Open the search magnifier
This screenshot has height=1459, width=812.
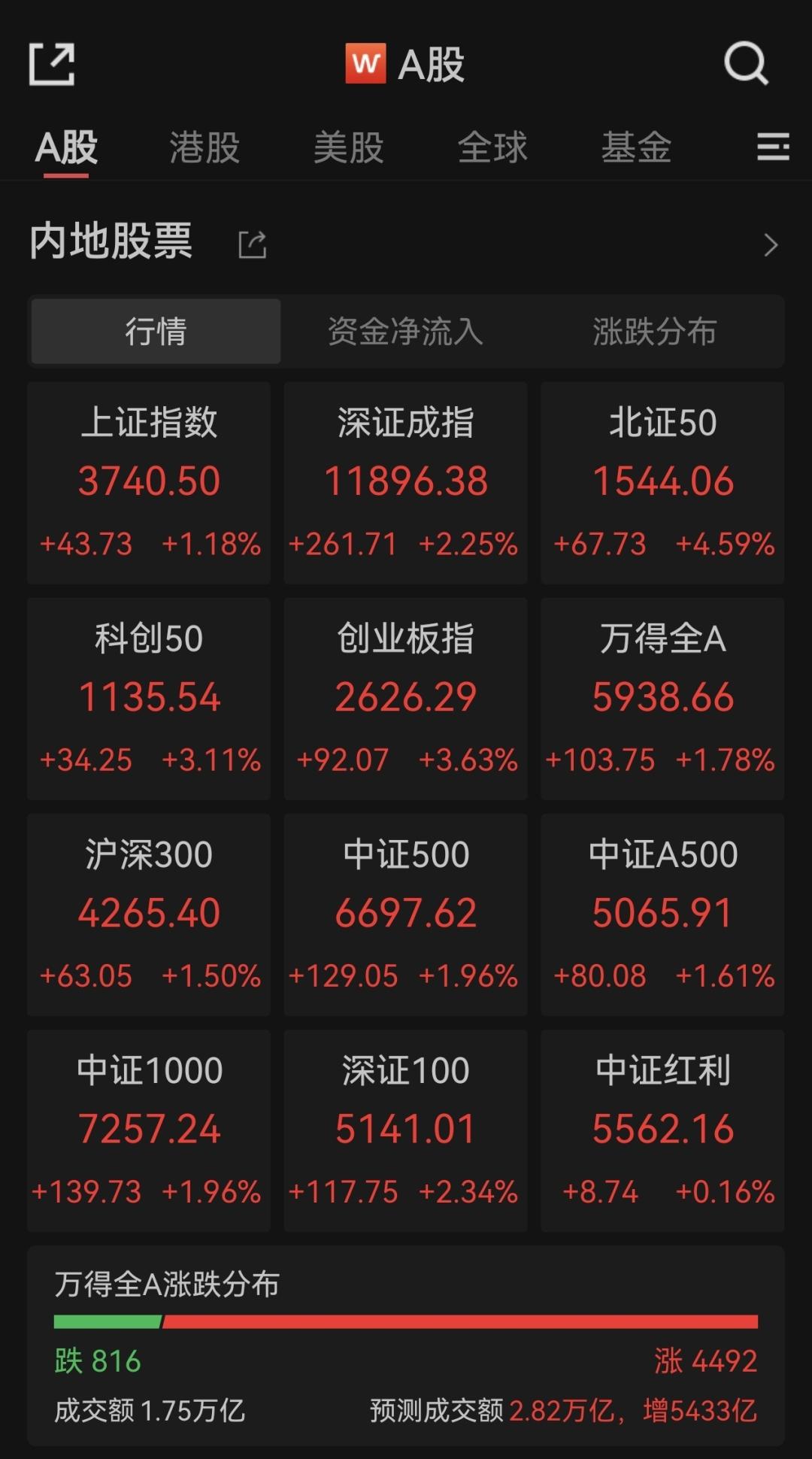(746, 64)
